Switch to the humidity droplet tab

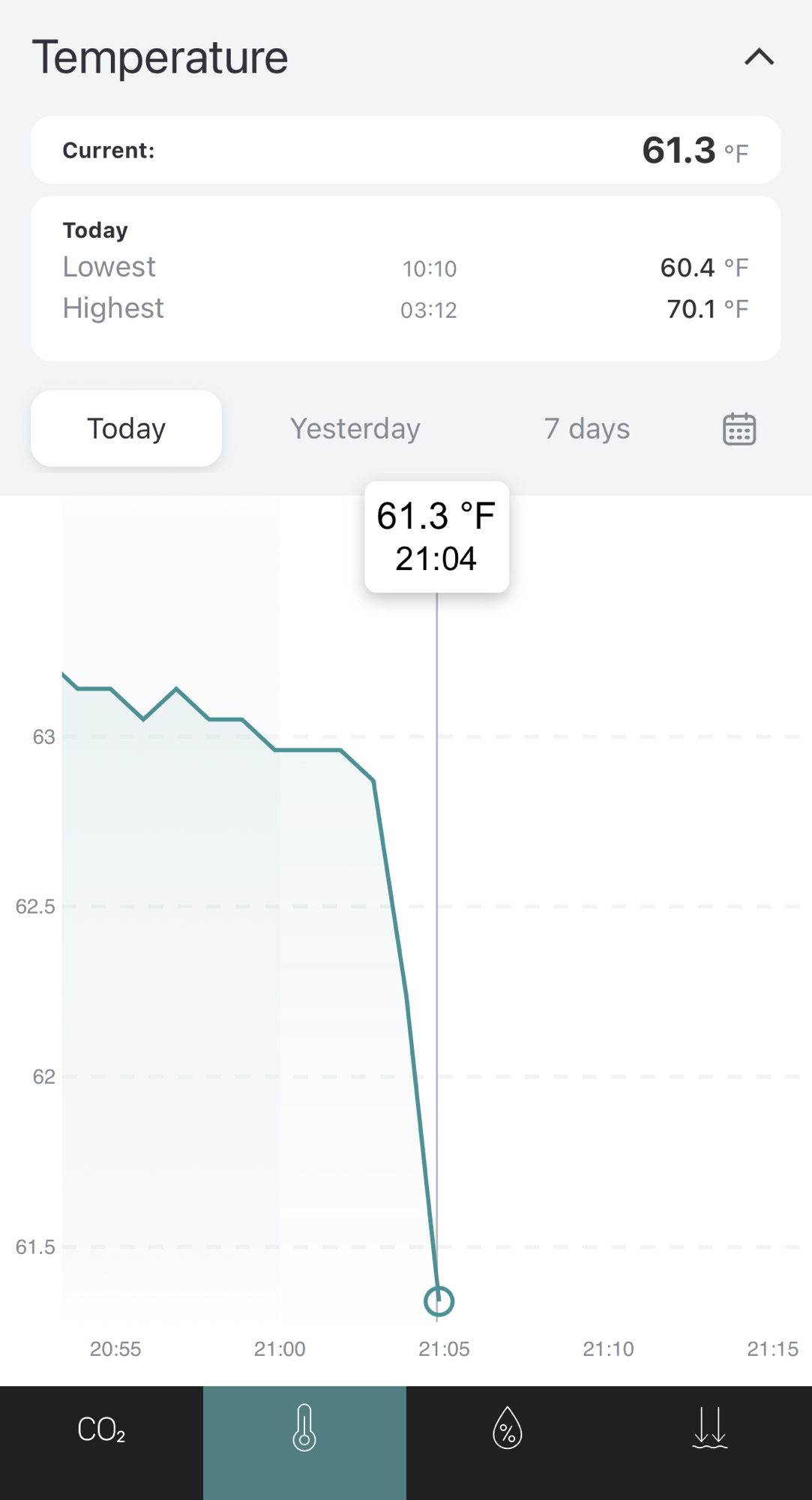(508, 1429)
